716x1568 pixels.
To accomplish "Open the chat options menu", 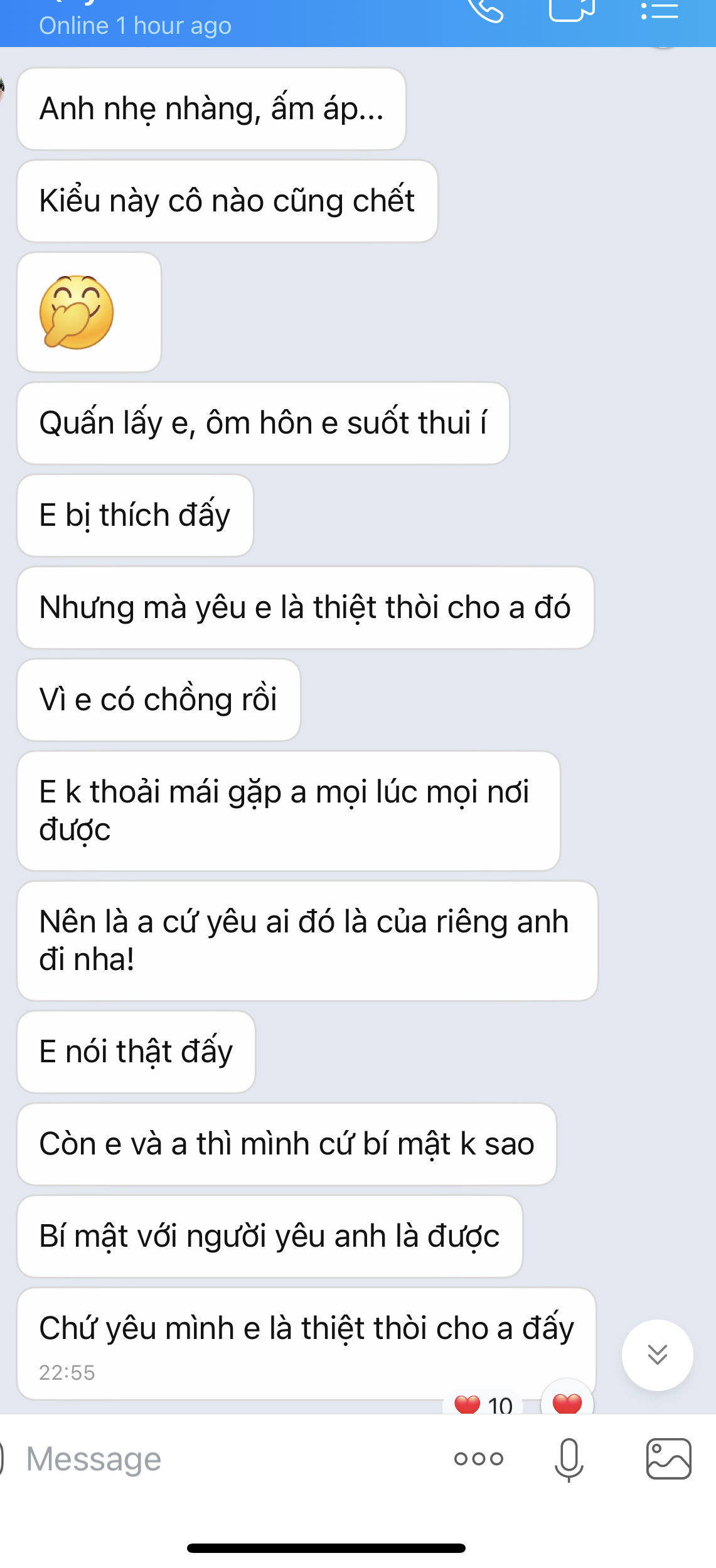I will coord(660,9).
